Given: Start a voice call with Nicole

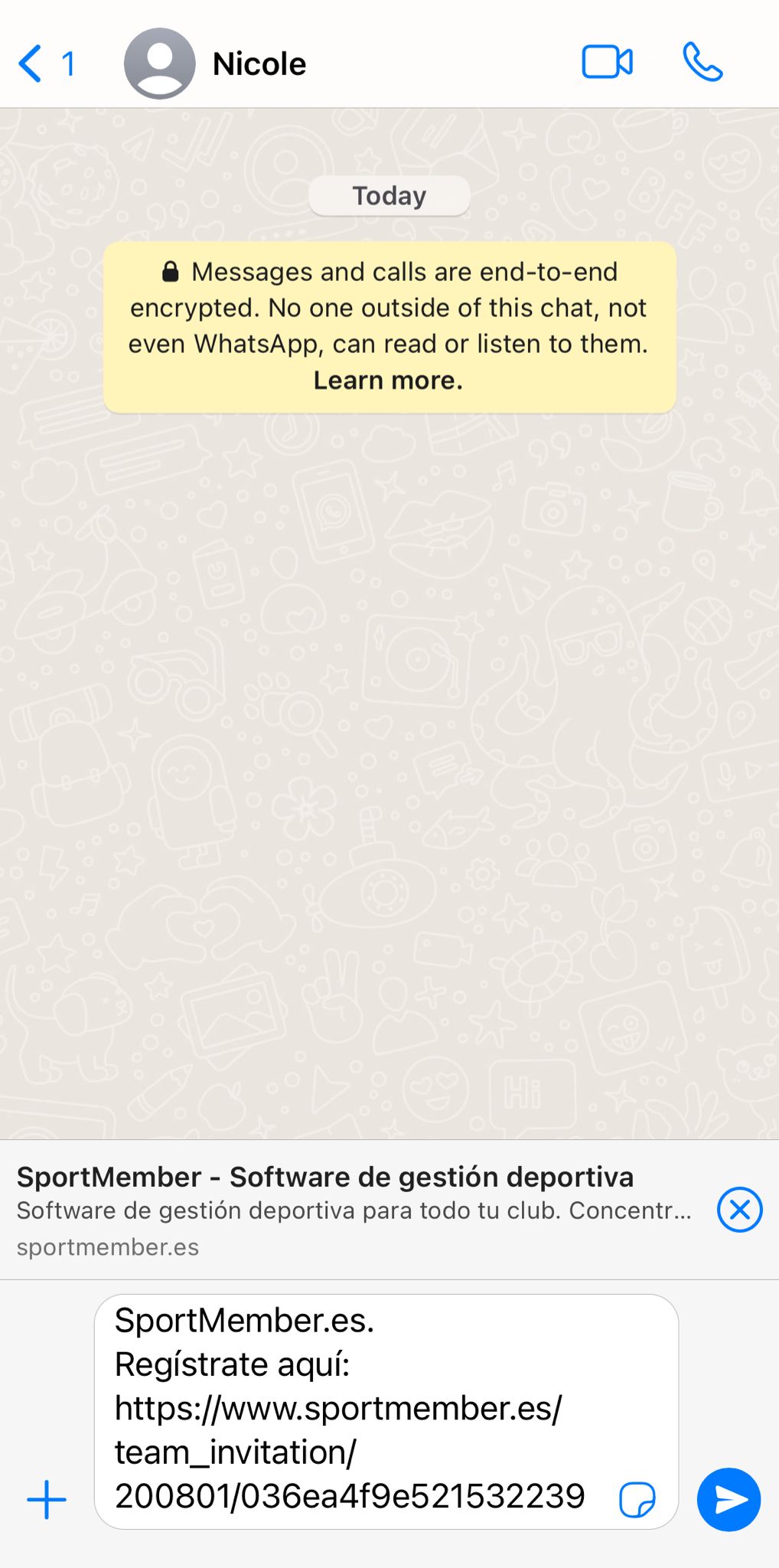Looking at the screenshot, I should [x=702, y=64].
